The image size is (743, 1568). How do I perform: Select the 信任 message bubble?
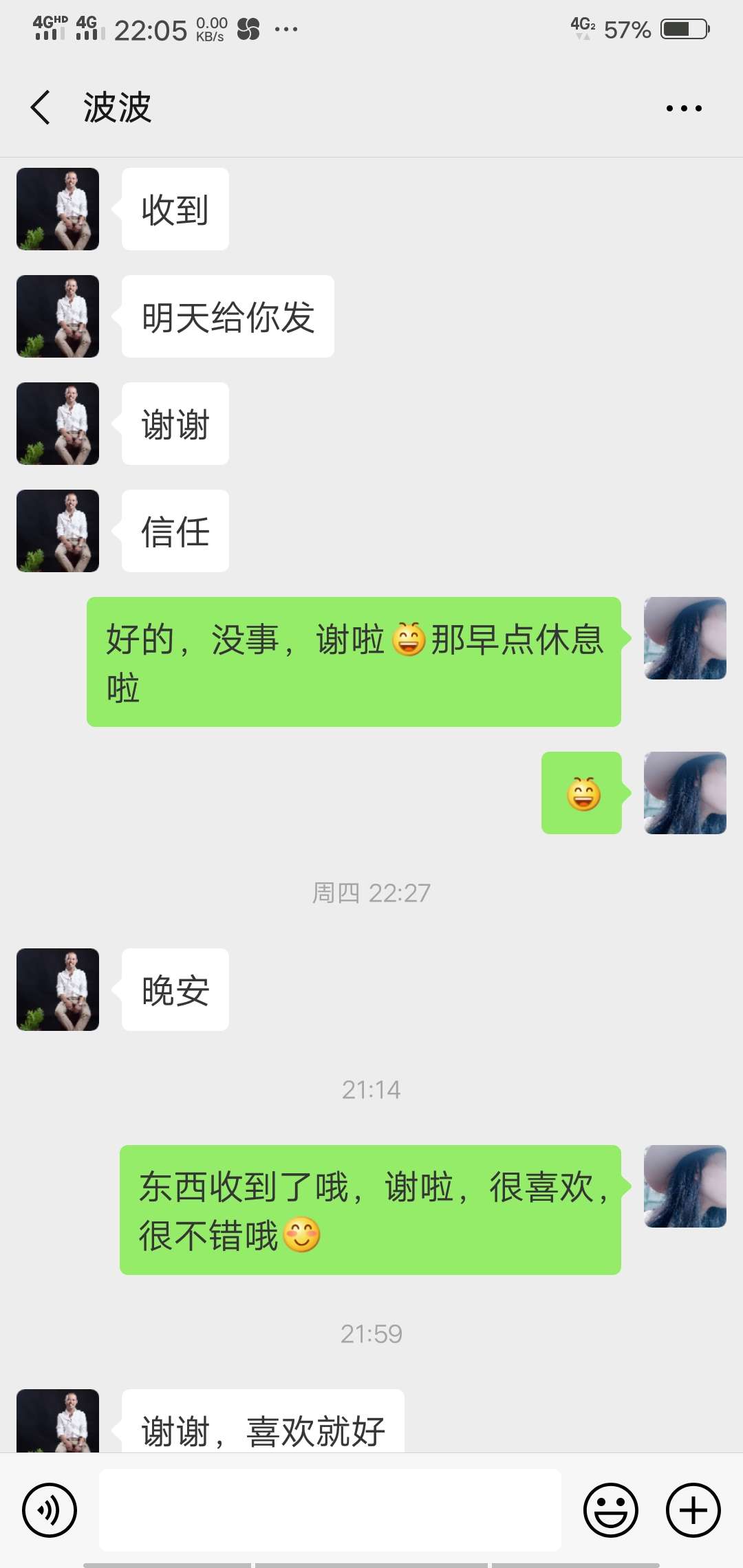pyautogui.click(x=175, y=531)
